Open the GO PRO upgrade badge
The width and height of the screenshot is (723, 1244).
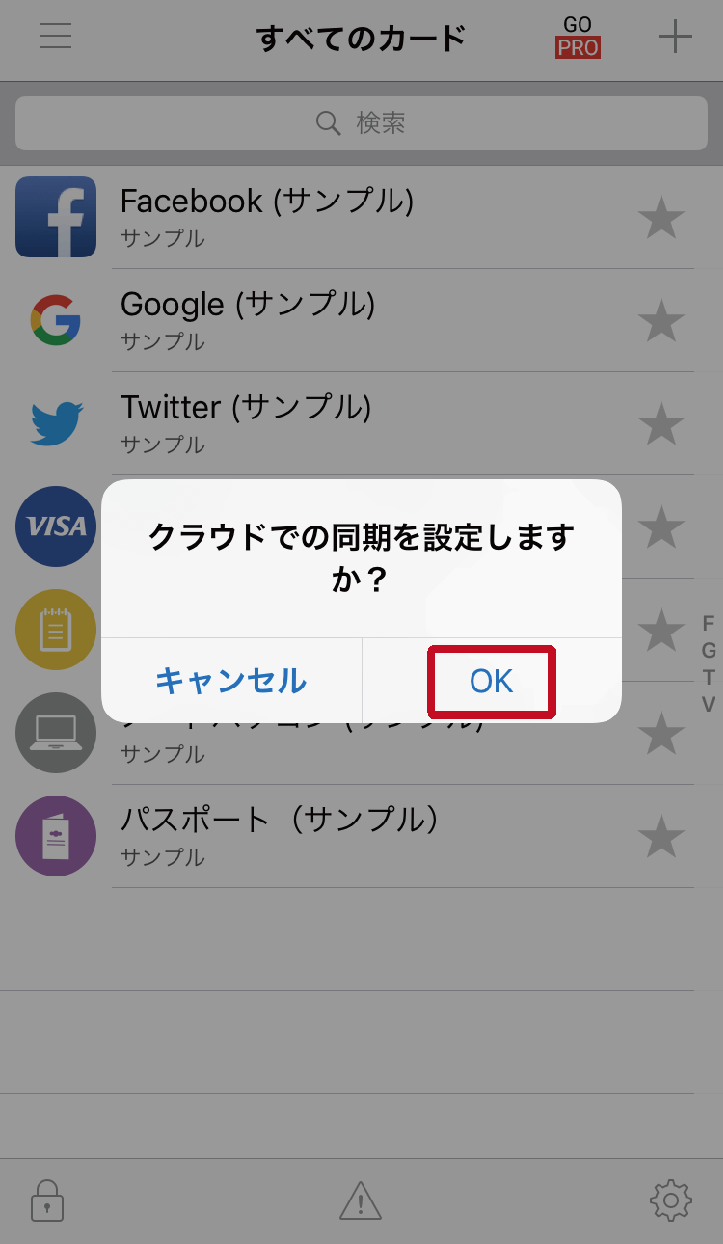tap(577, 37)
